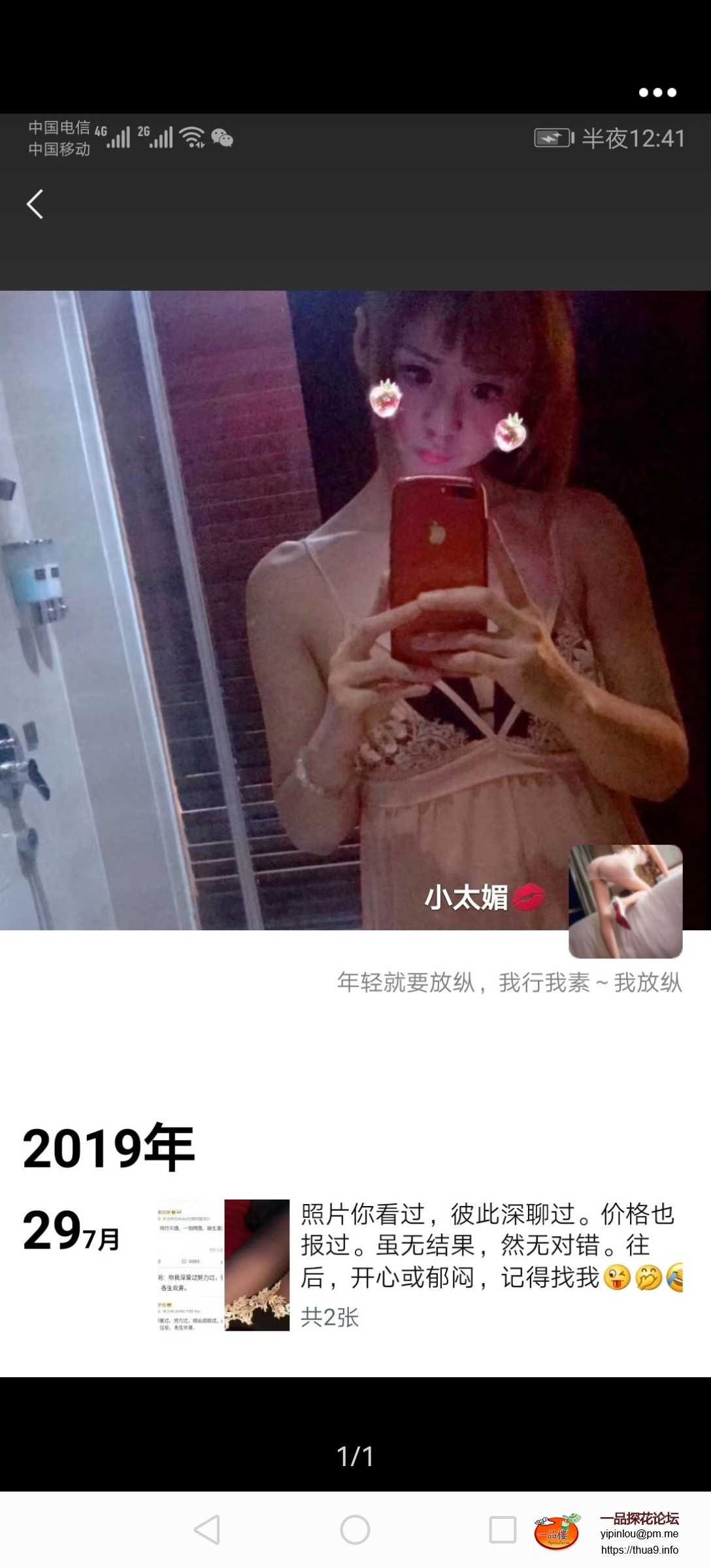Tap the system back button

(x=207, y=1529)
